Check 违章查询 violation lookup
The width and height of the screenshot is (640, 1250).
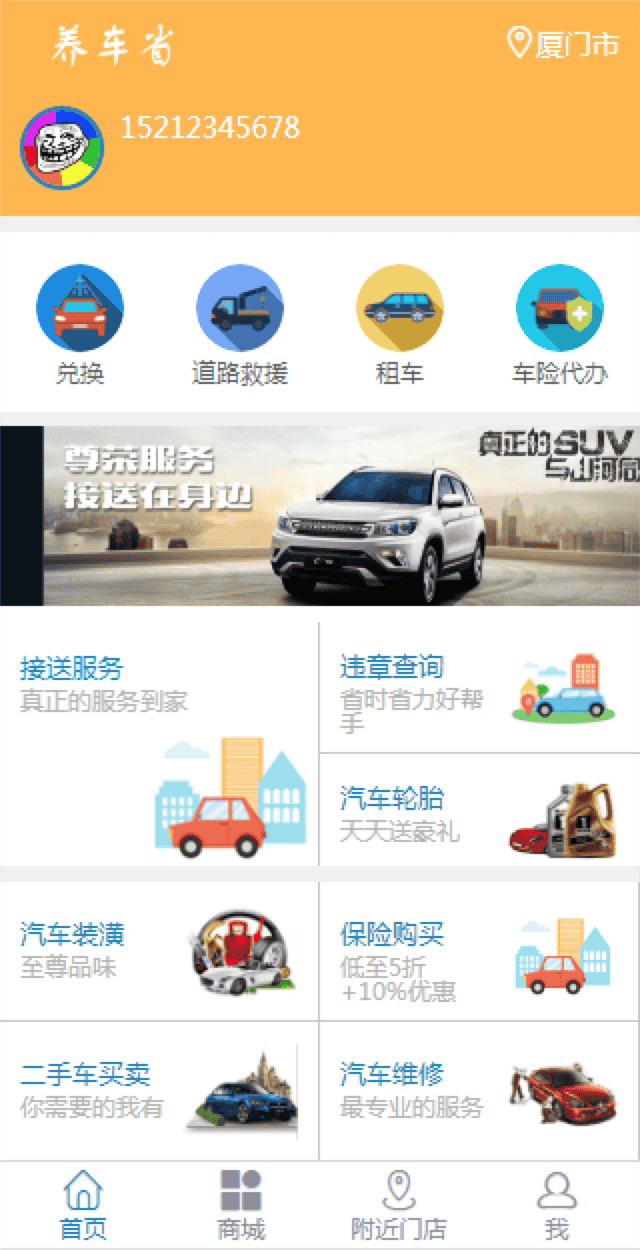[480, 688]
